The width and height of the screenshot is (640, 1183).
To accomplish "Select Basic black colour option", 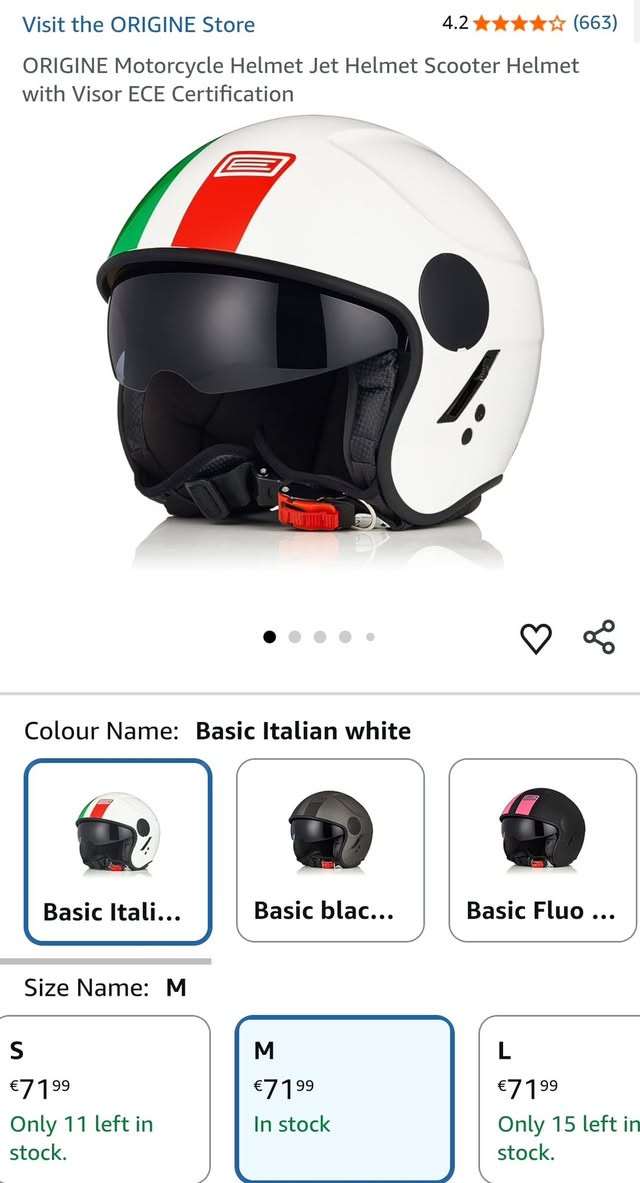I will pyautogui.click(x=330, y=851).
